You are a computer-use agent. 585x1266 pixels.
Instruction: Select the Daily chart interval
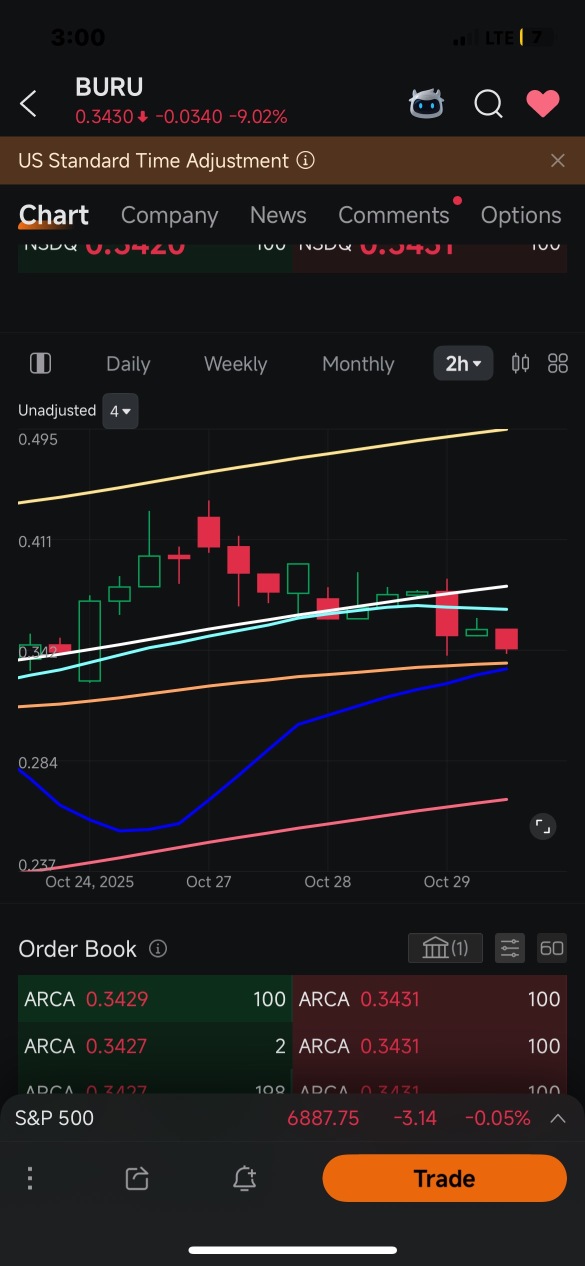[x=128, y=364]
